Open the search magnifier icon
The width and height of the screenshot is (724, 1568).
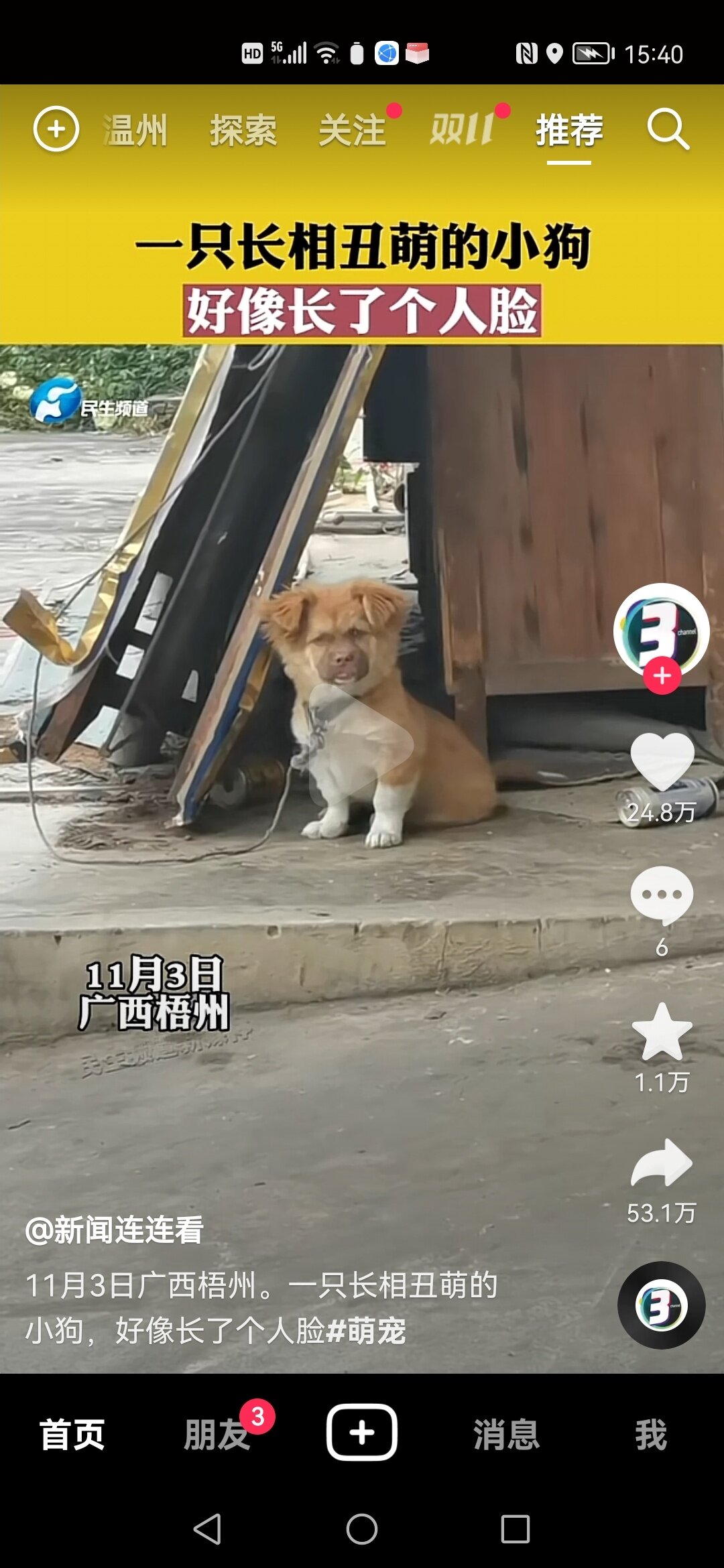click(x=668, y=129)
